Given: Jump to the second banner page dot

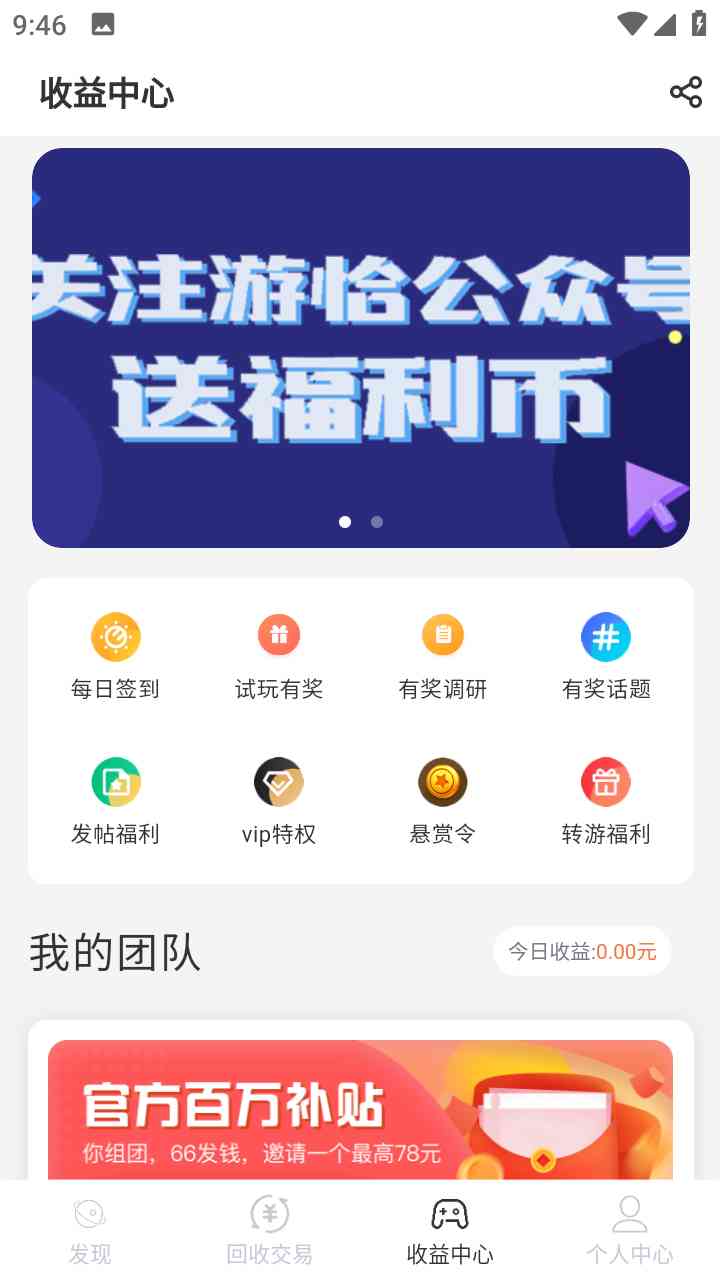Looking at the screenshot, I should tap(377, 522).
